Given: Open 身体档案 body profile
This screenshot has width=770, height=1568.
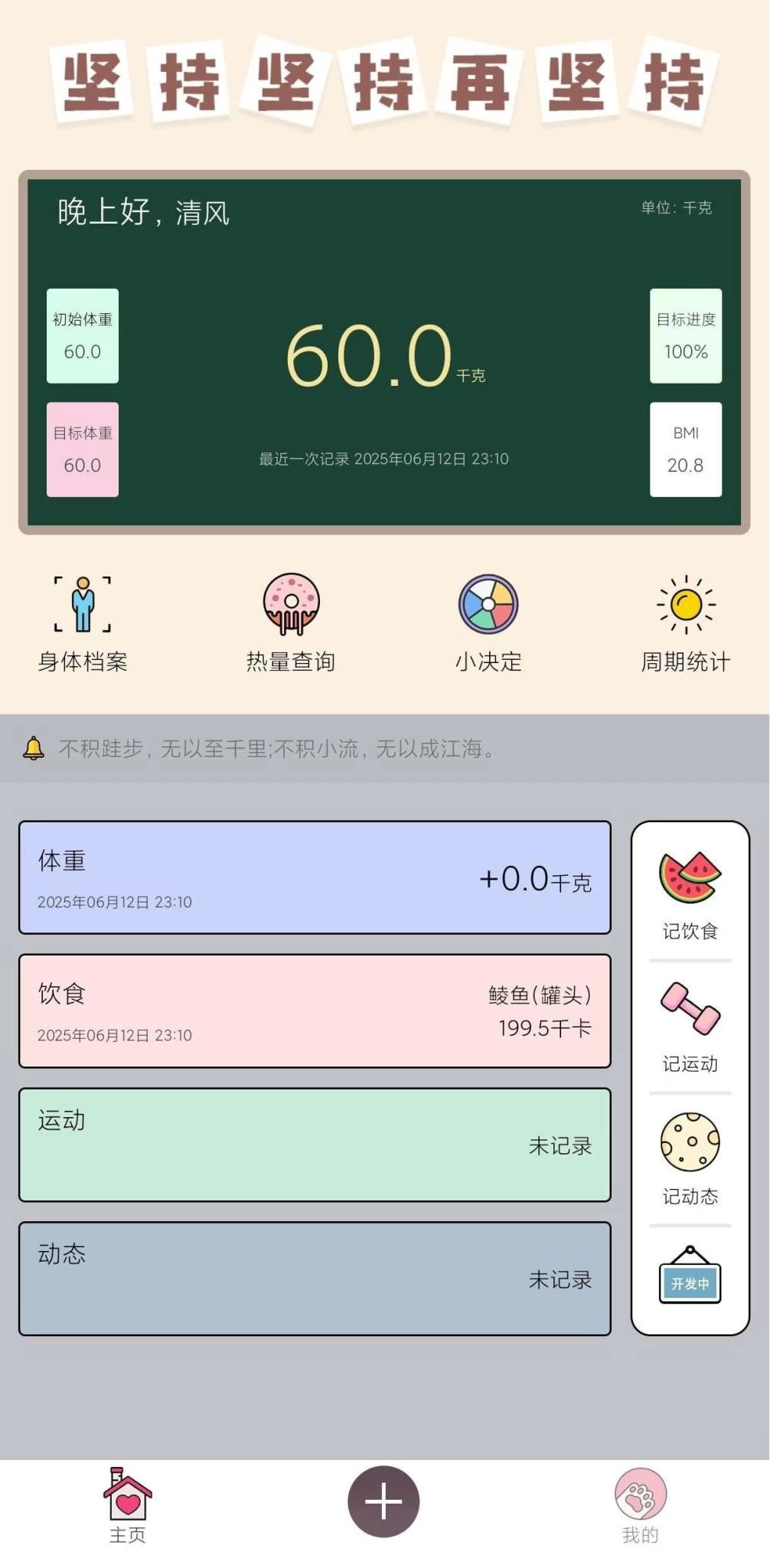Looking at the screenshot, I should pos(83,622).
